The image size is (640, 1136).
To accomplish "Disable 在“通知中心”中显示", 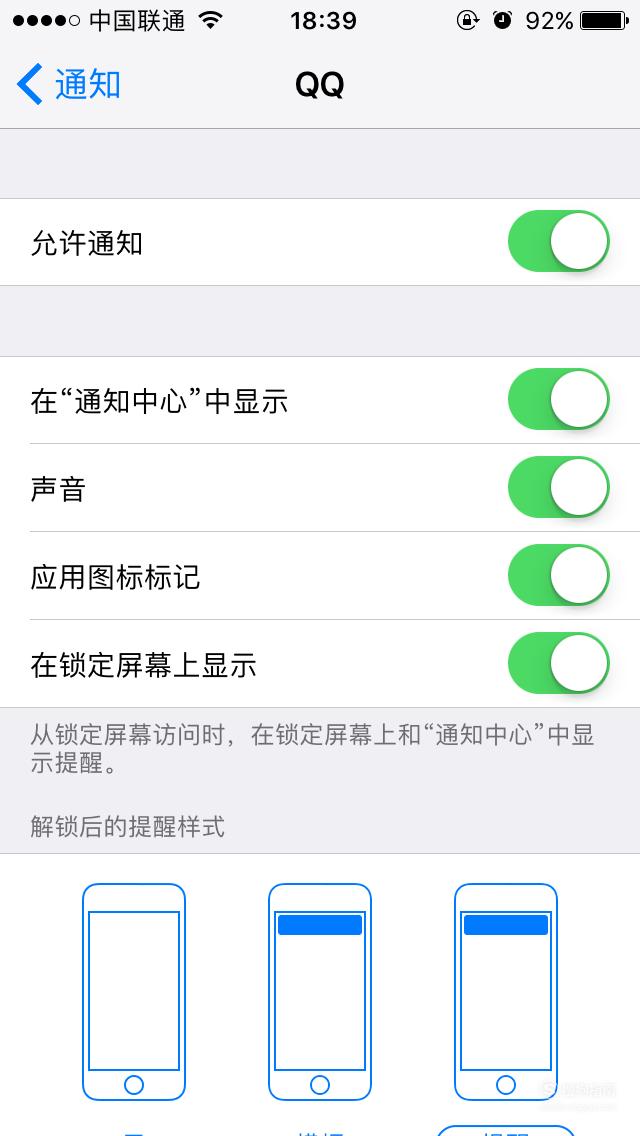I will click(558, 399).
